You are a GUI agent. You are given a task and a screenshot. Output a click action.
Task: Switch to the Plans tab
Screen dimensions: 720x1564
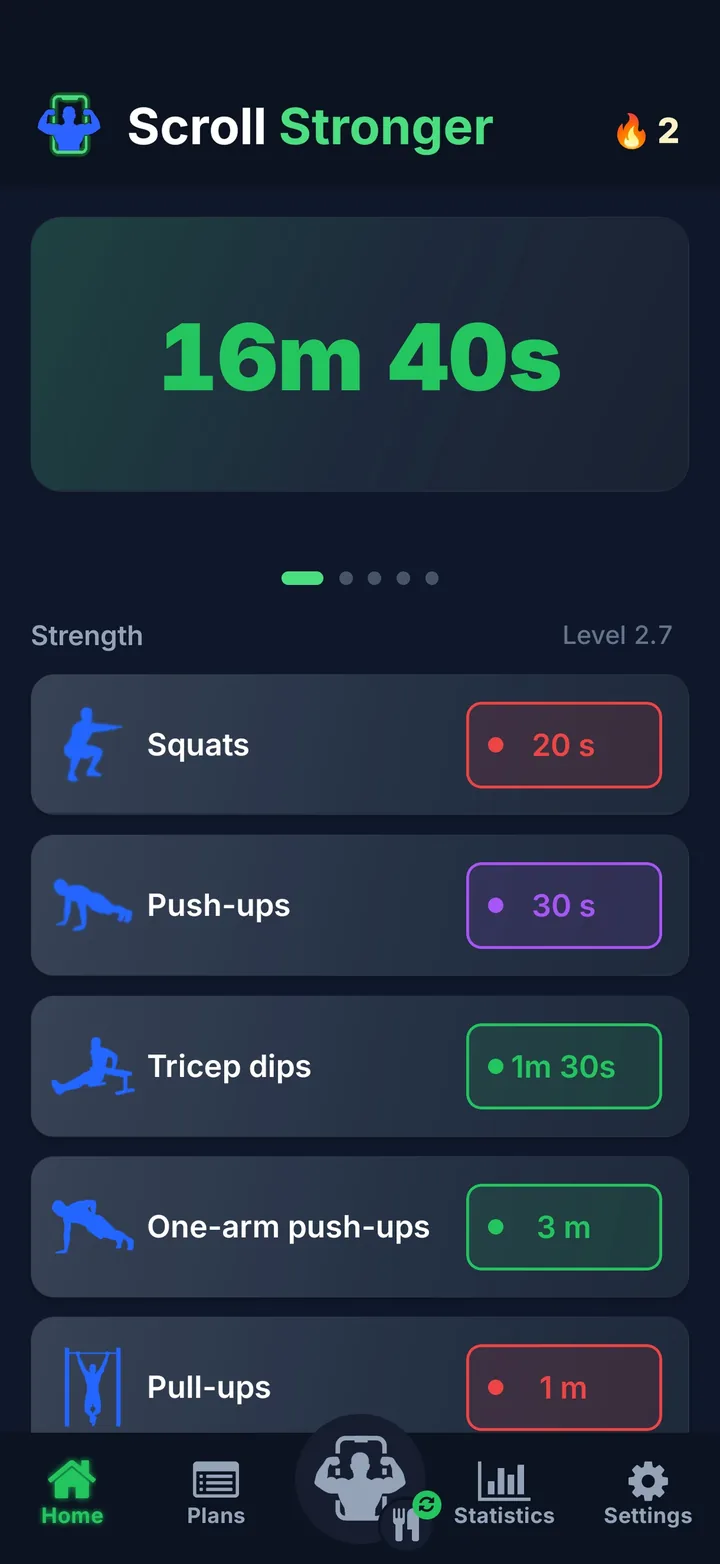pos(216,1492)
